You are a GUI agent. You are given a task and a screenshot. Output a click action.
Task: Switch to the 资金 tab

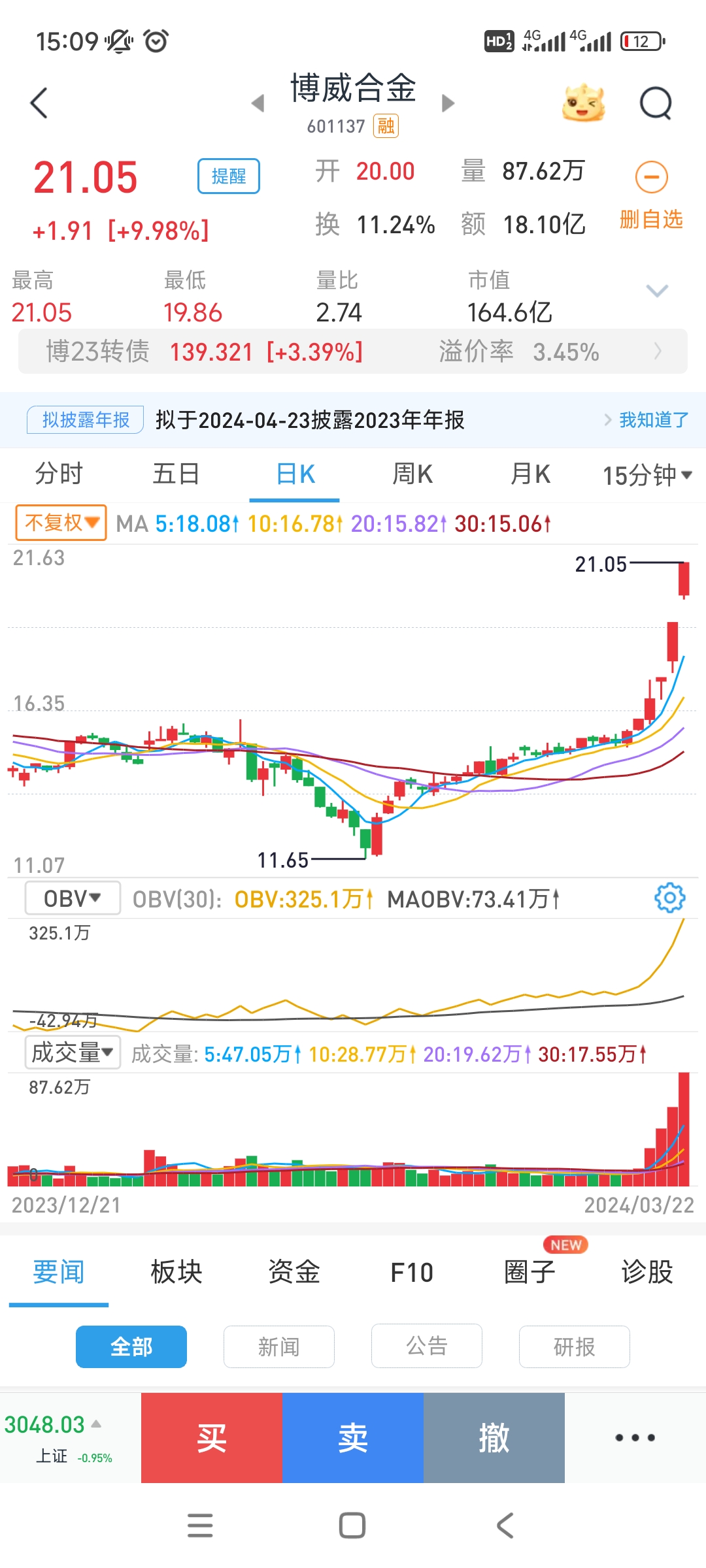[294, 1272]
